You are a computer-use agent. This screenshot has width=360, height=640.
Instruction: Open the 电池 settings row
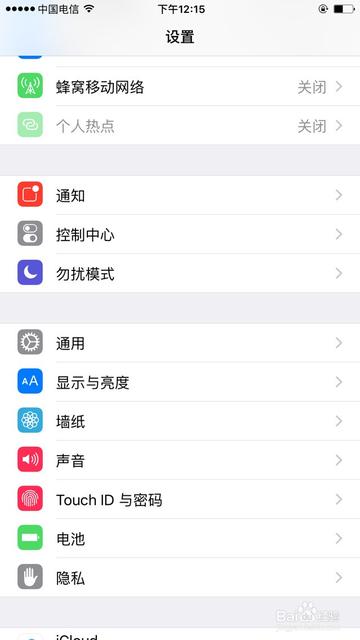(180, 538)
